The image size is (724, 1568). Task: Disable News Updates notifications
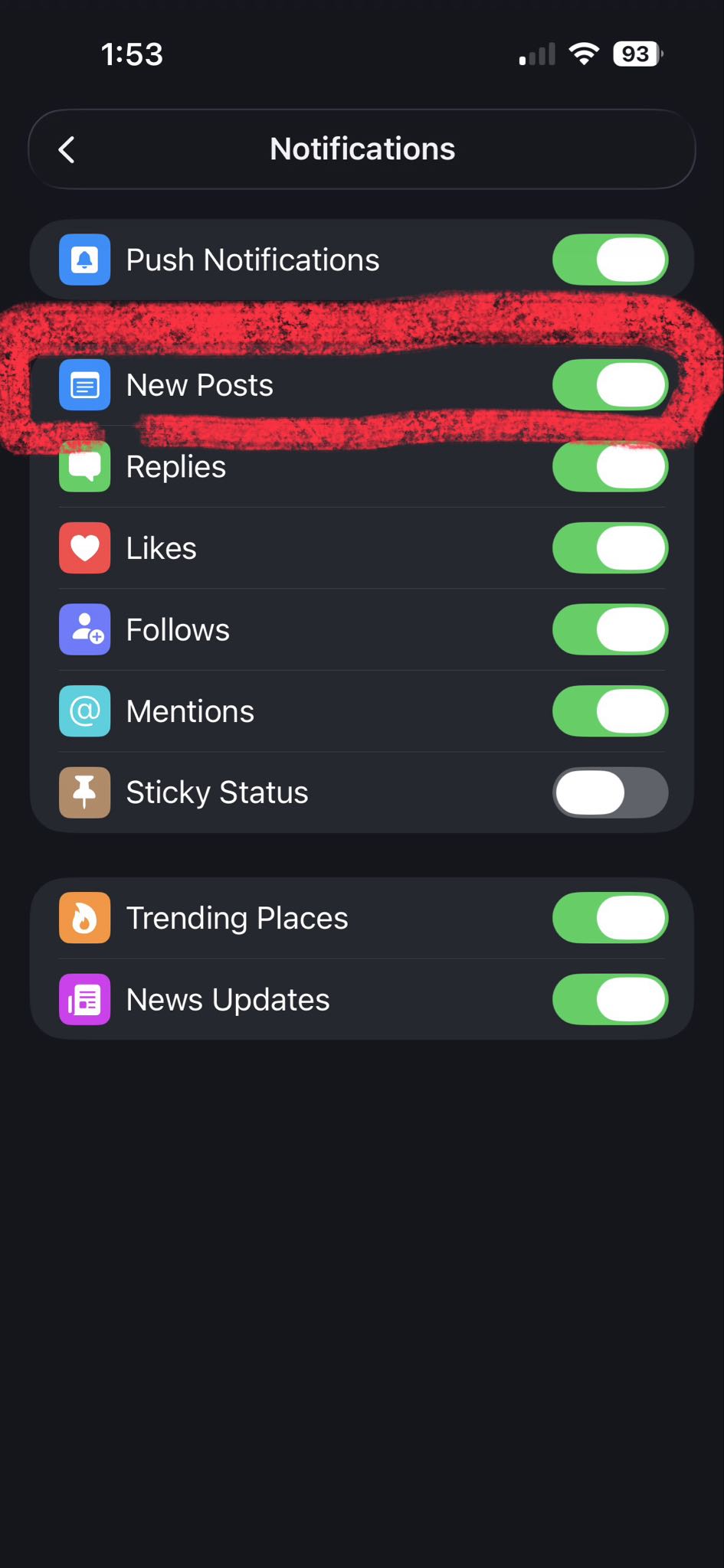pyautogui.click(x=610, y=999)
